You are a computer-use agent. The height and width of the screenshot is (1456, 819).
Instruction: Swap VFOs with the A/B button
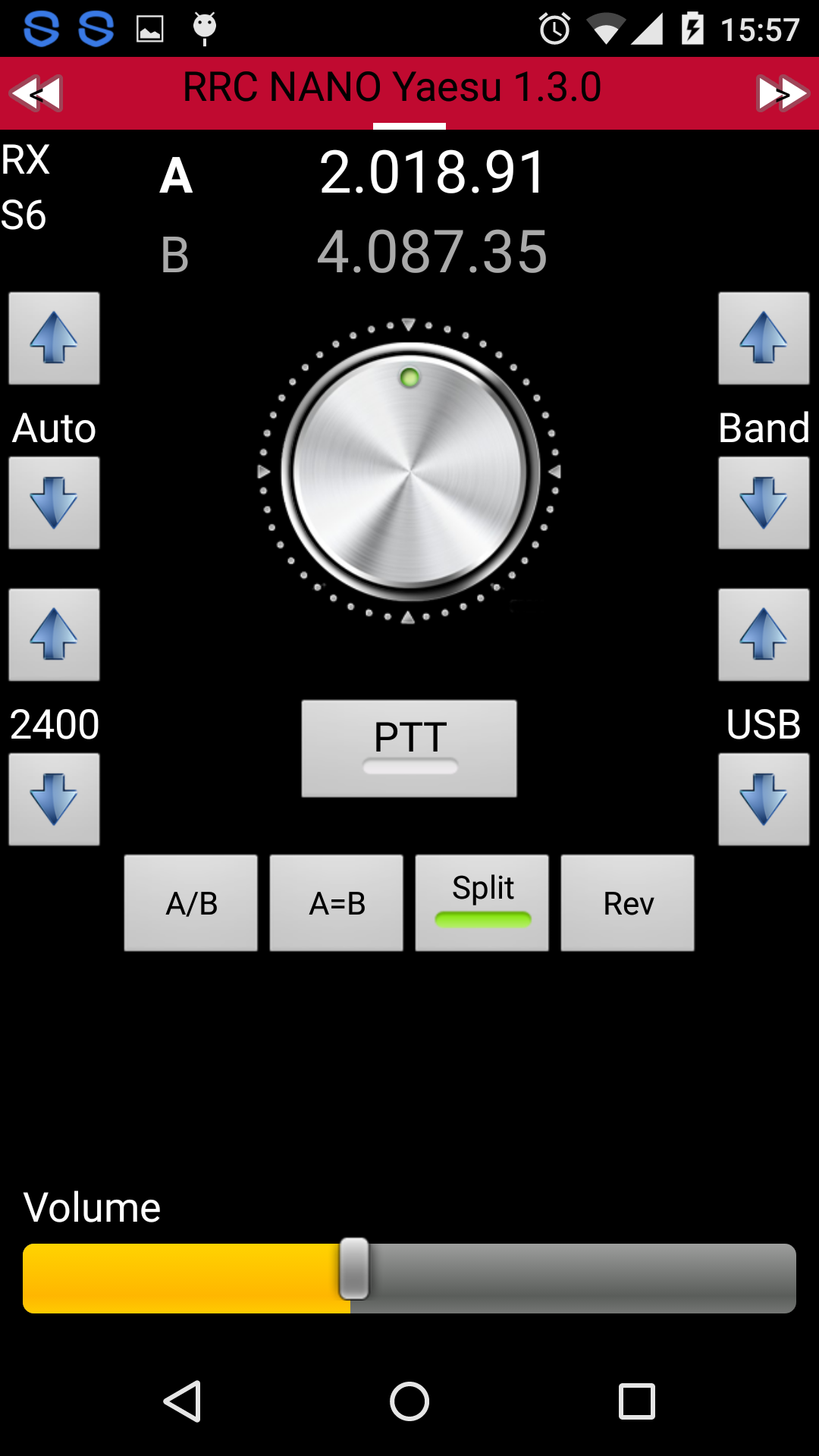point(191,903)
